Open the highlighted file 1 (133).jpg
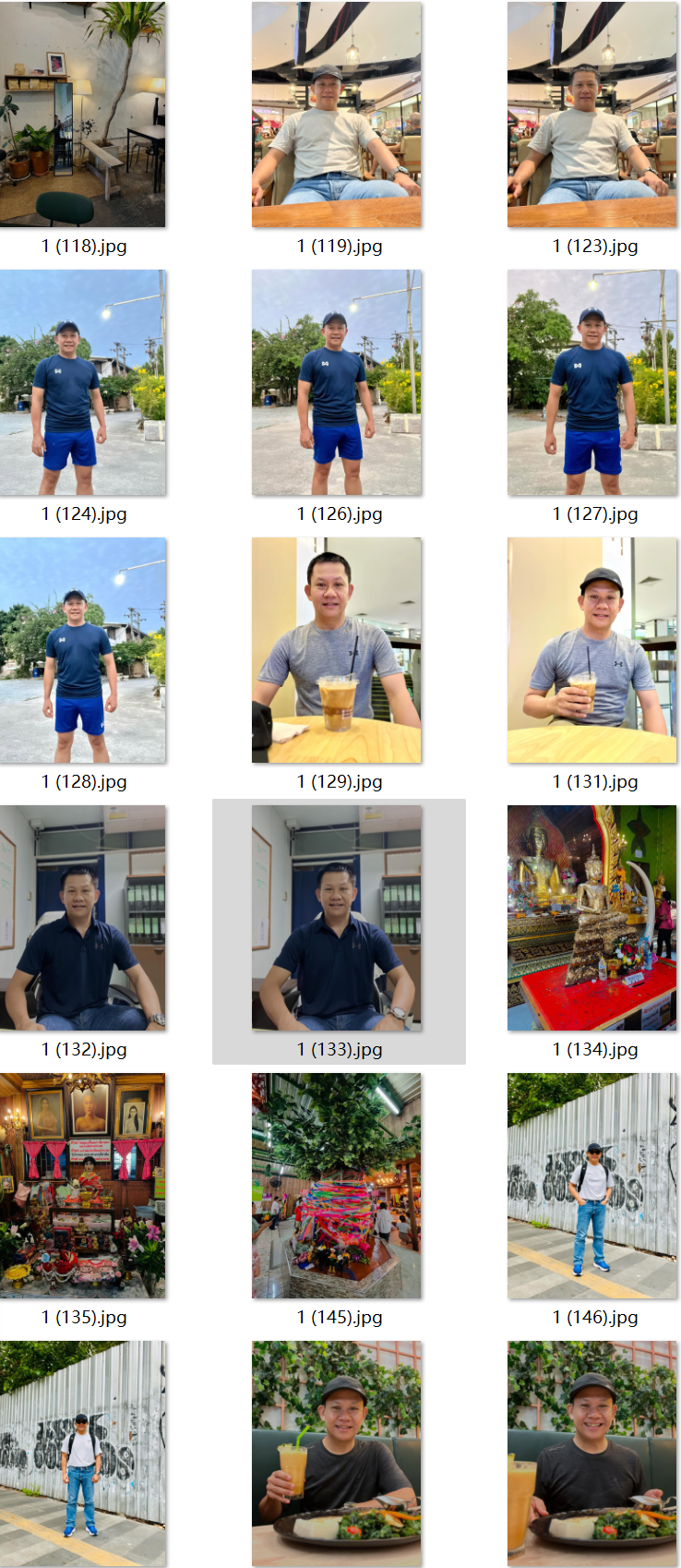This screenshot has width=681, height=1568. [x=337, y=918]
